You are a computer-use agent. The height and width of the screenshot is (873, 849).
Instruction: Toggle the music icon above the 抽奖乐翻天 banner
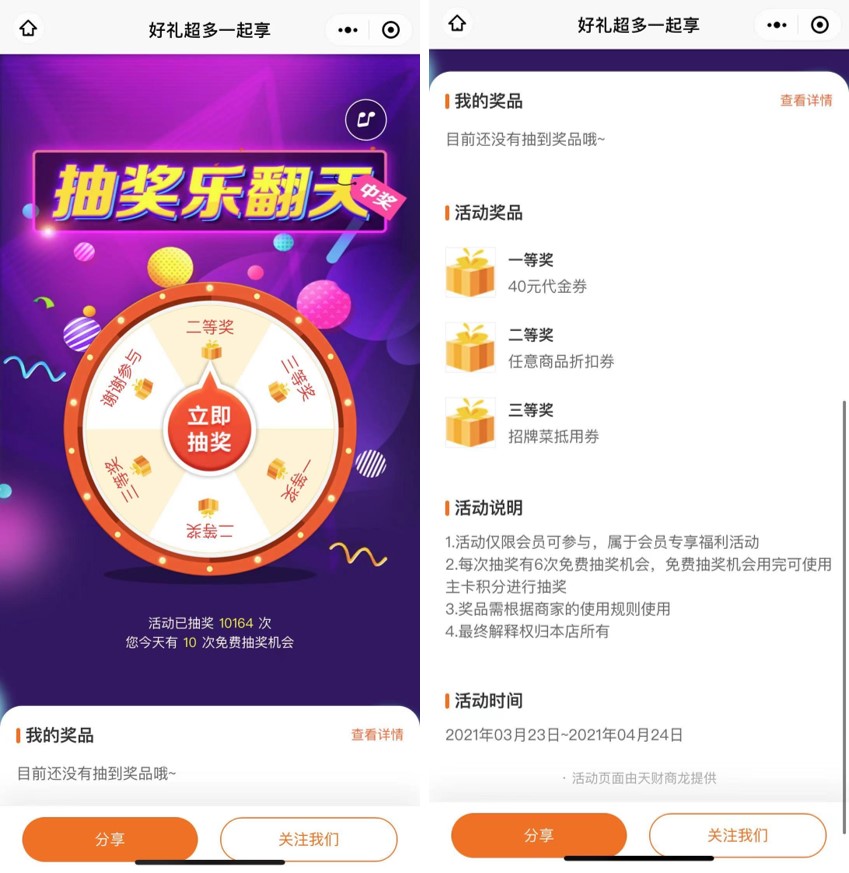[x=365, y=120]
